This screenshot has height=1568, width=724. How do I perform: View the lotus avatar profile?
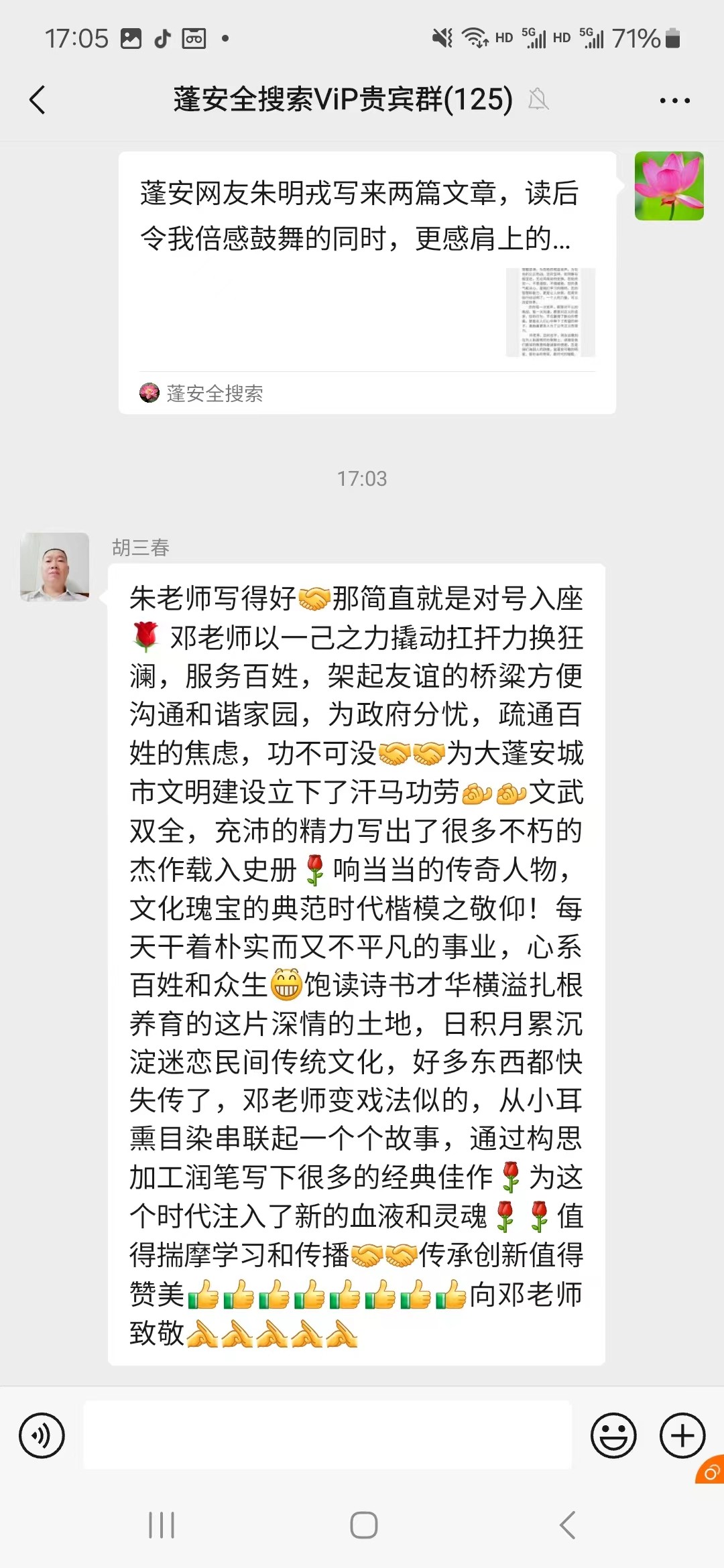668,186
